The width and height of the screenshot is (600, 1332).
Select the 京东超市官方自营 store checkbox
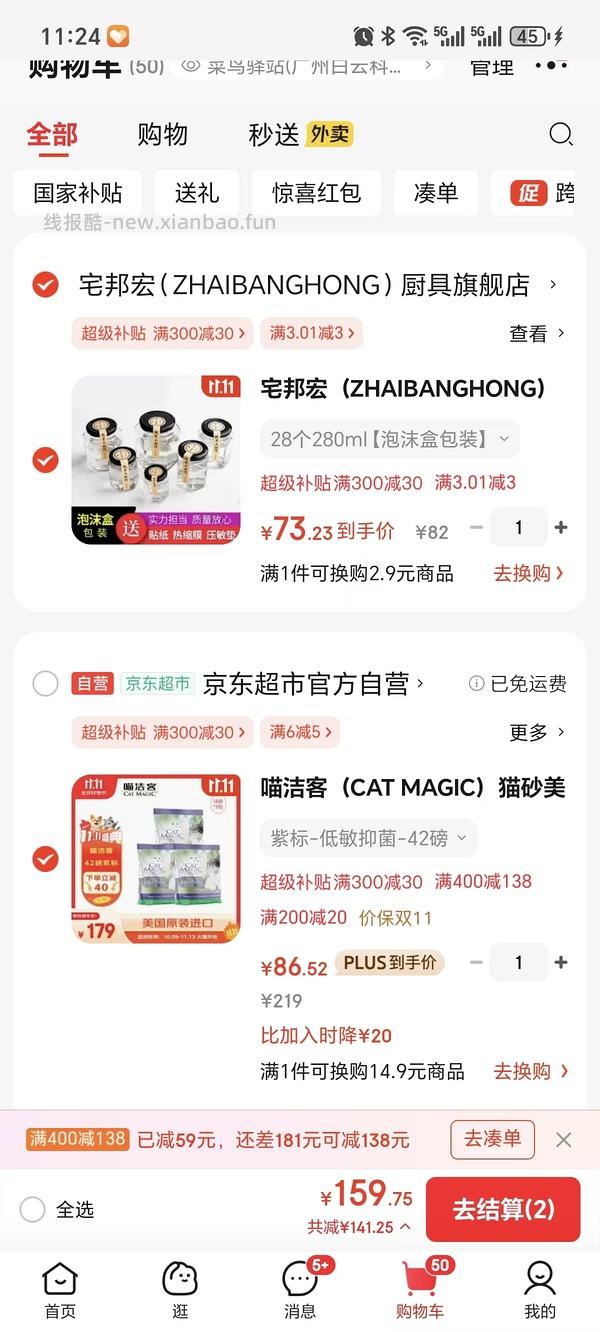[45, 684]
